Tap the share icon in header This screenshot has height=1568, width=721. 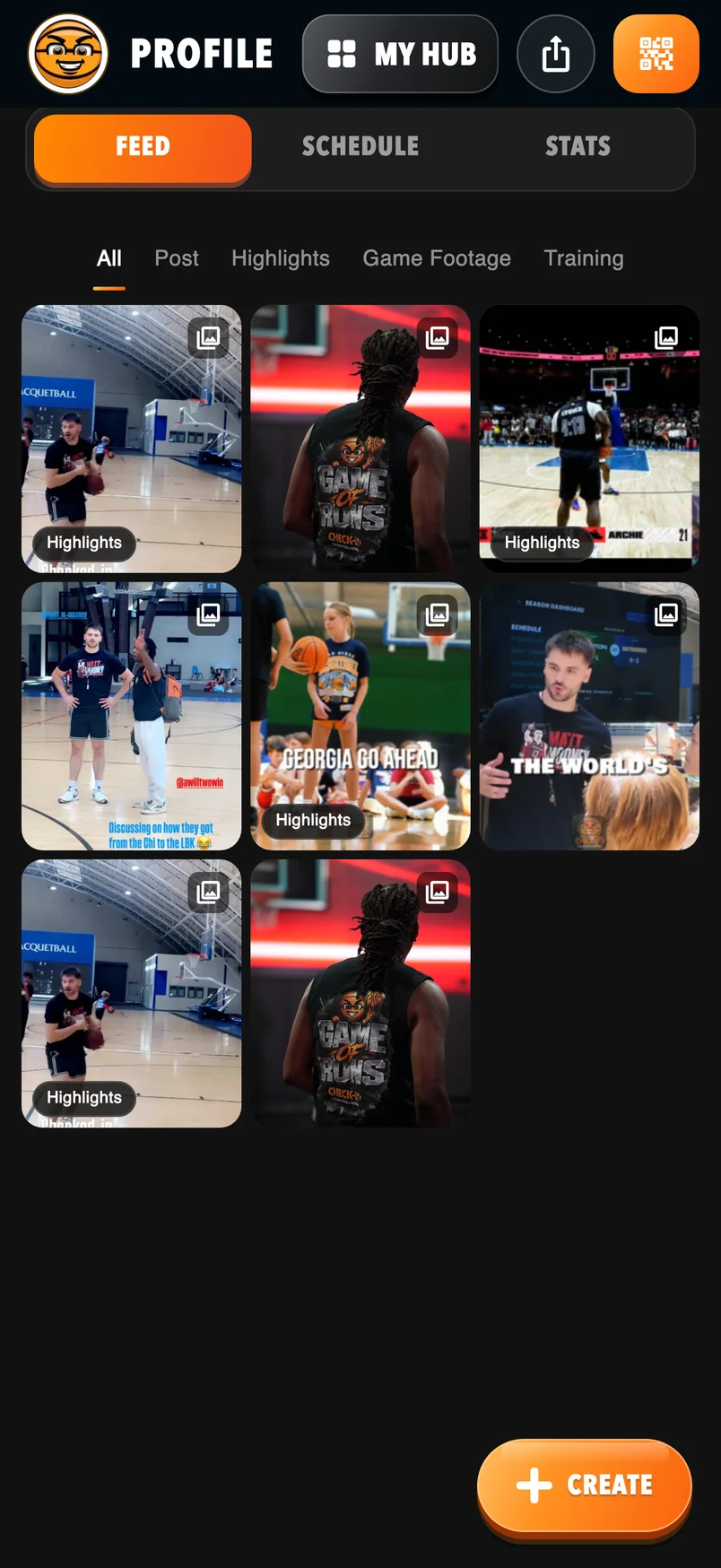pos(556,54)
